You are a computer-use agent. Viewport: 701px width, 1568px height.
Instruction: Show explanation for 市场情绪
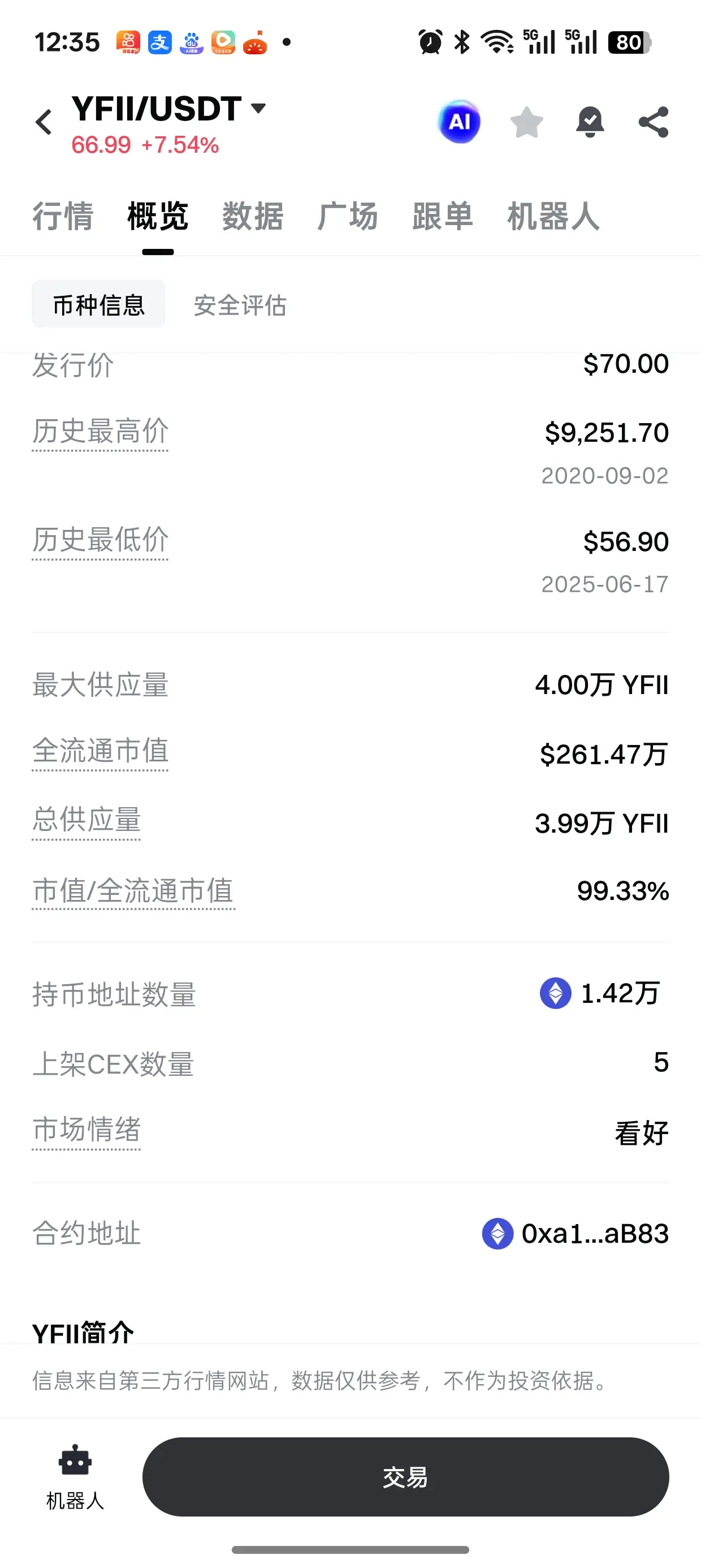(x=86, y=1130)
